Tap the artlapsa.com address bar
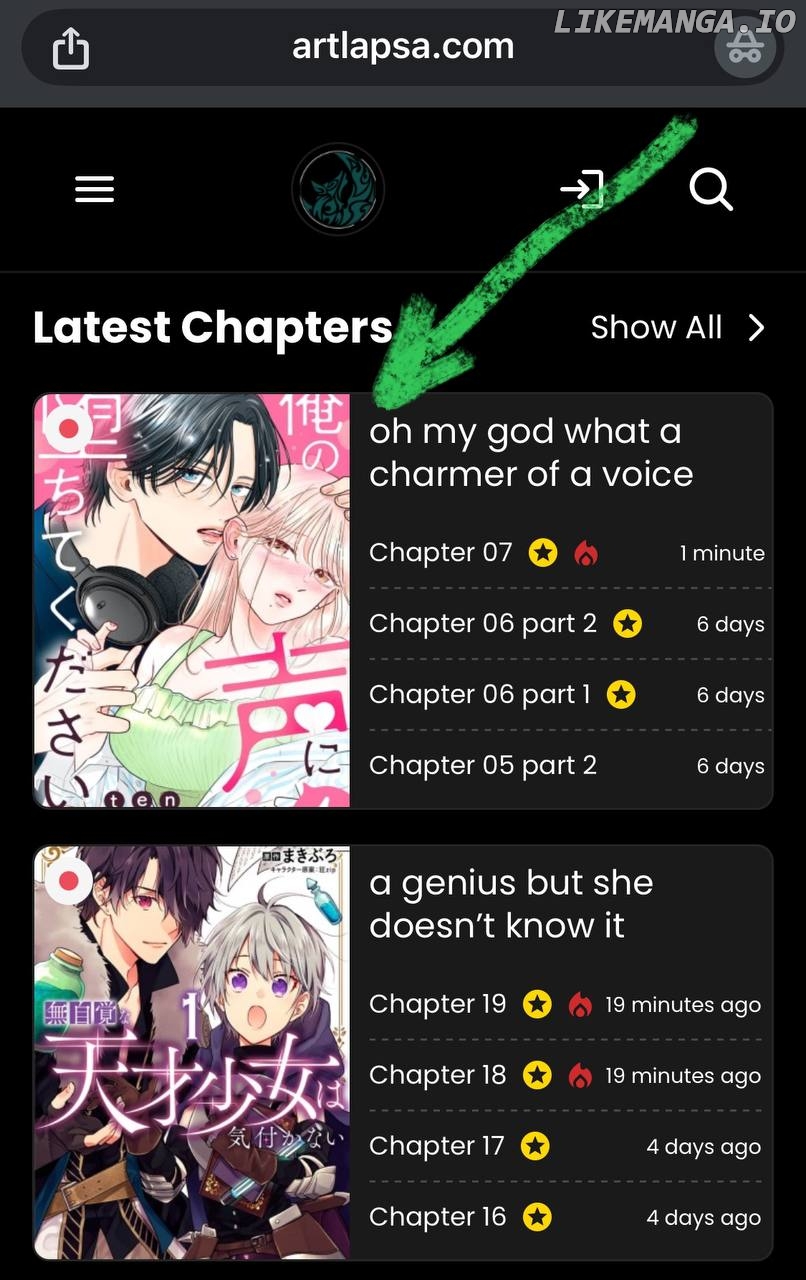 pyautogui.click(x=402, y=47)
